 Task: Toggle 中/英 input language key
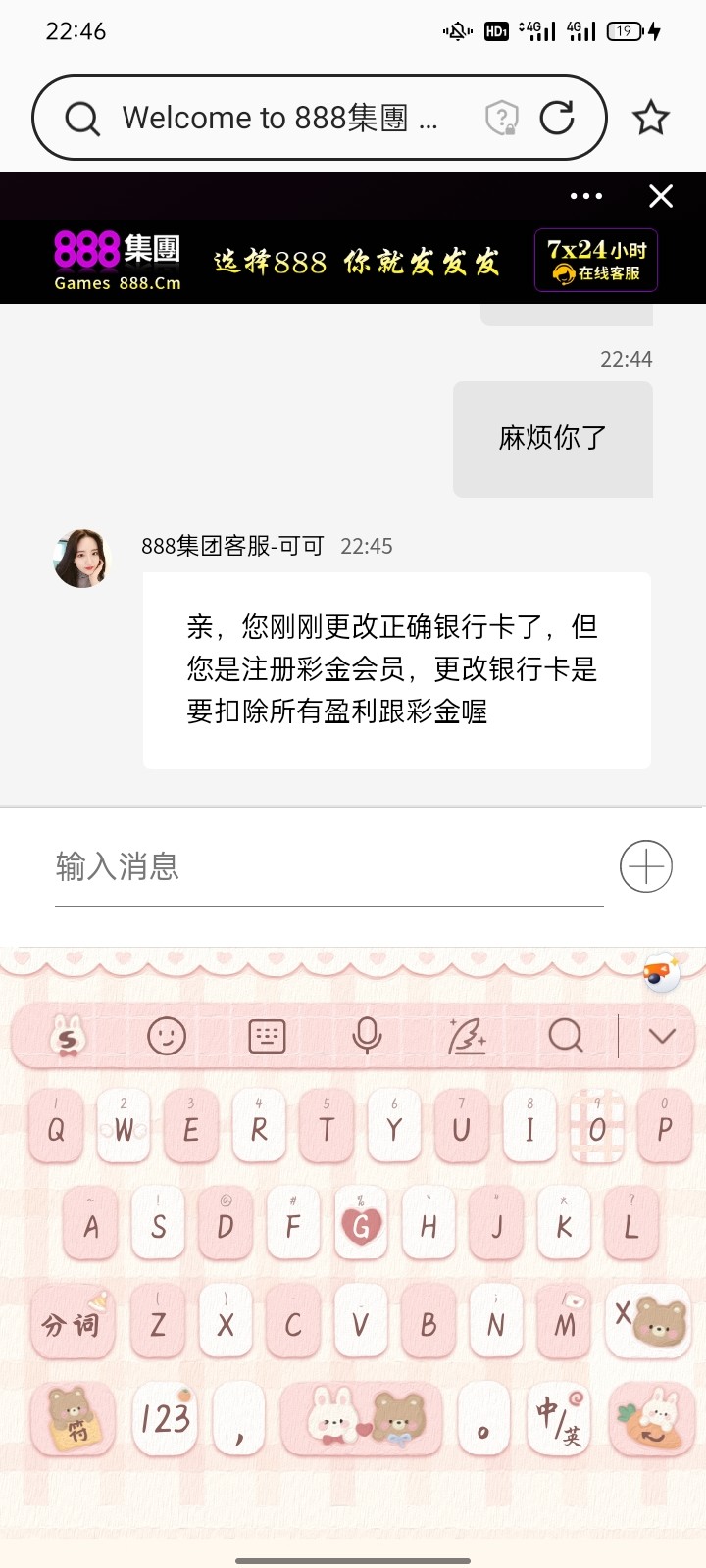pyautogui.click(x=558, y=1418)
